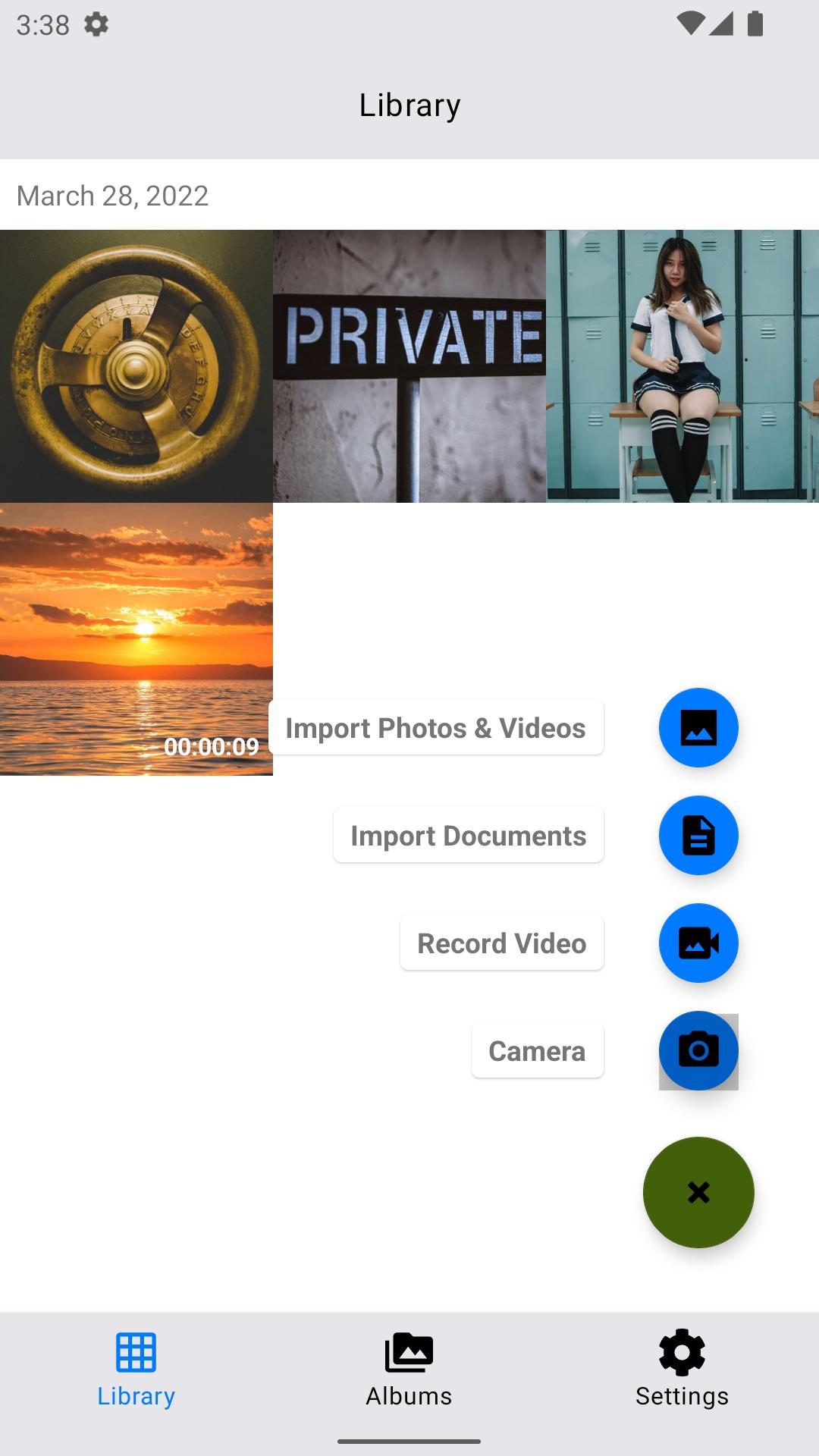Tap the Camera label
819x1456 pixels.
pyautogui.click(x=537, y=1051)
